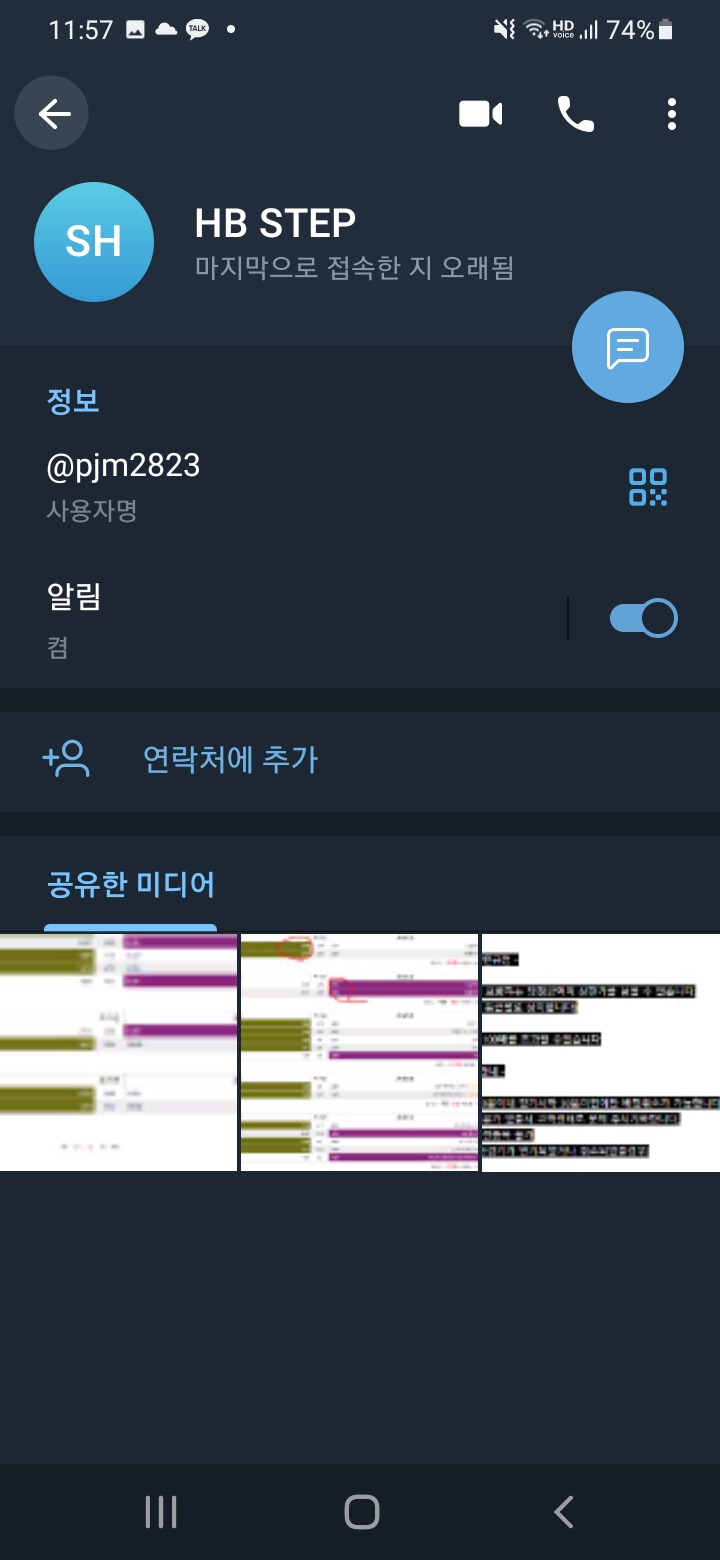Start a voice call with HB STEP

[x=575, y=114]
